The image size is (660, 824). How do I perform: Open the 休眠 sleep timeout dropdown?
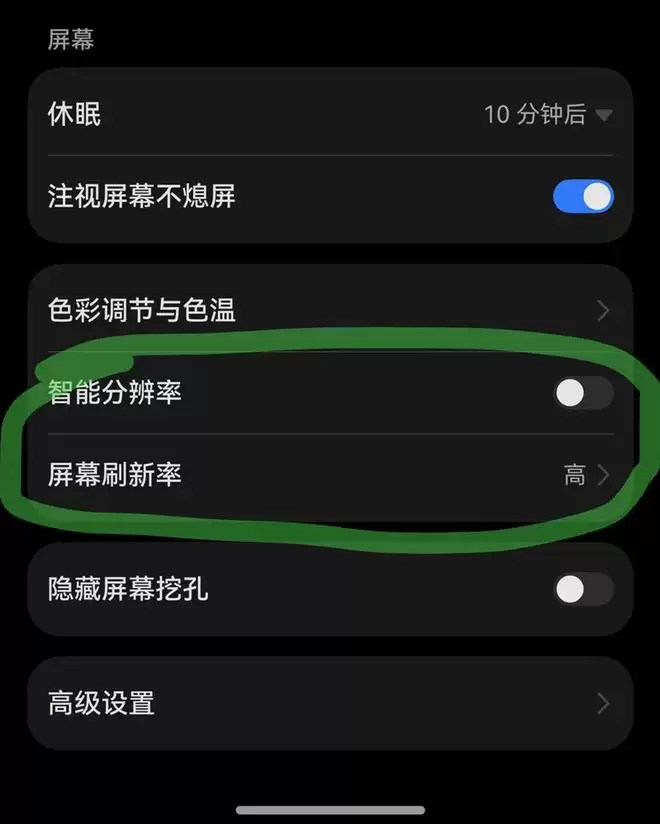pyautogui.click(x=546, y=115)
